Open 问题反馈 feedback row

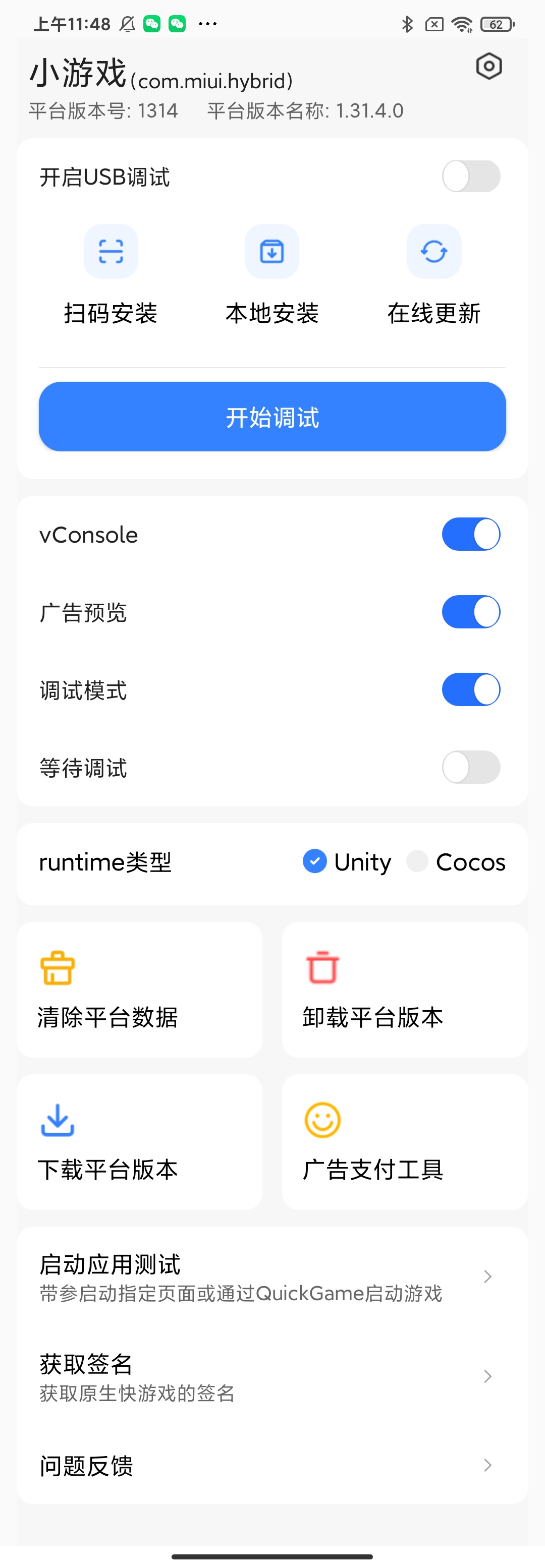pyautogui.click(x=271, y=1466)
